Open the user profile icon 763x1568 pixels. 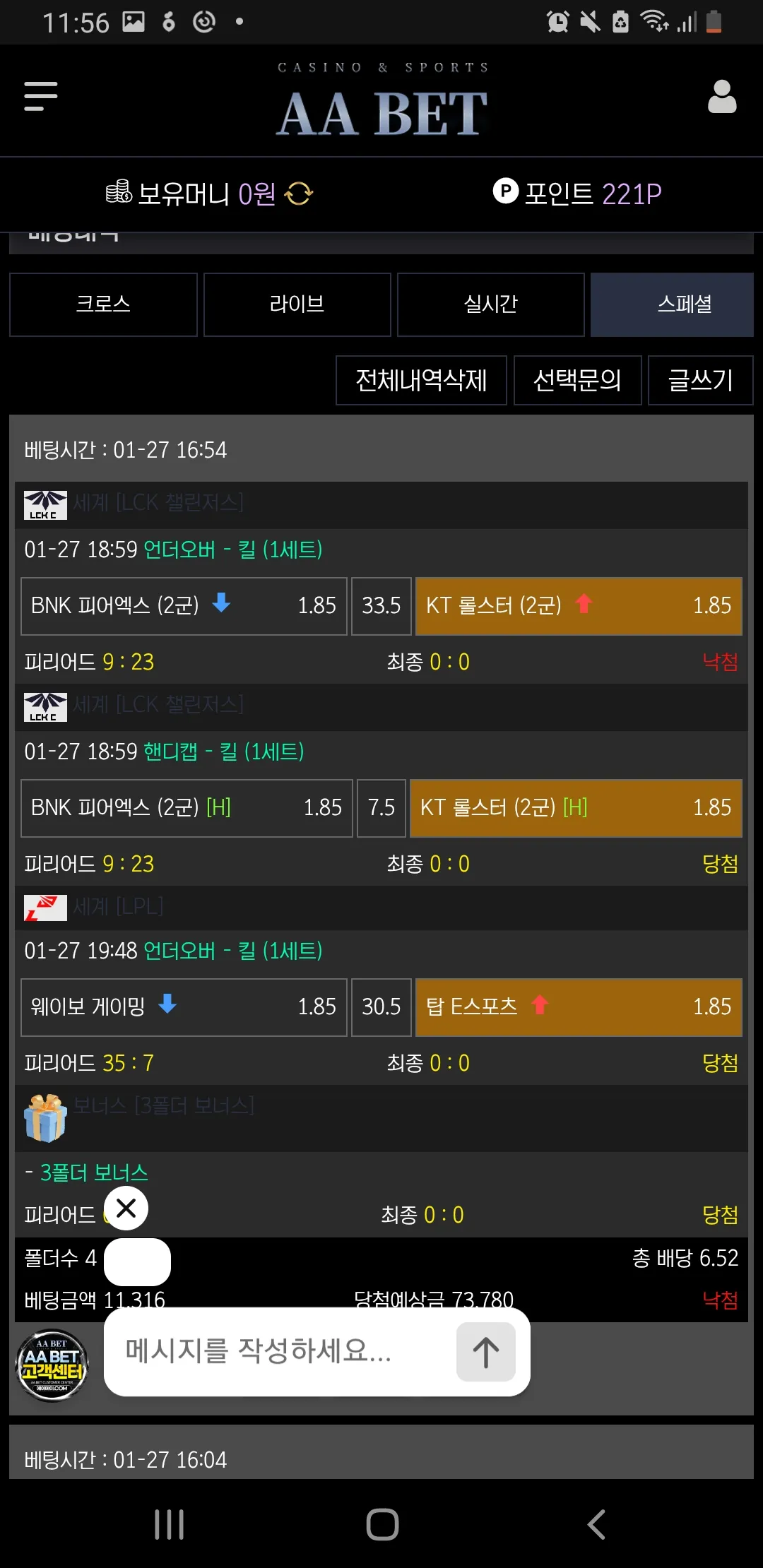pos(722,97)
